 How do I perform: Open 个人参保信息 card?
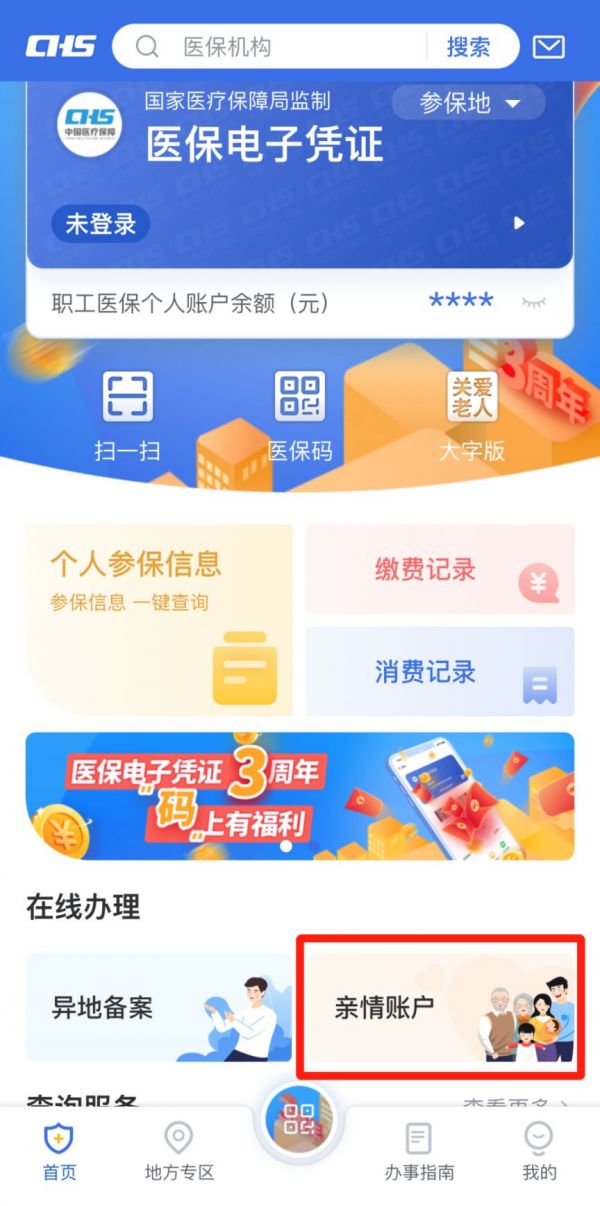[x=159, y=620]
